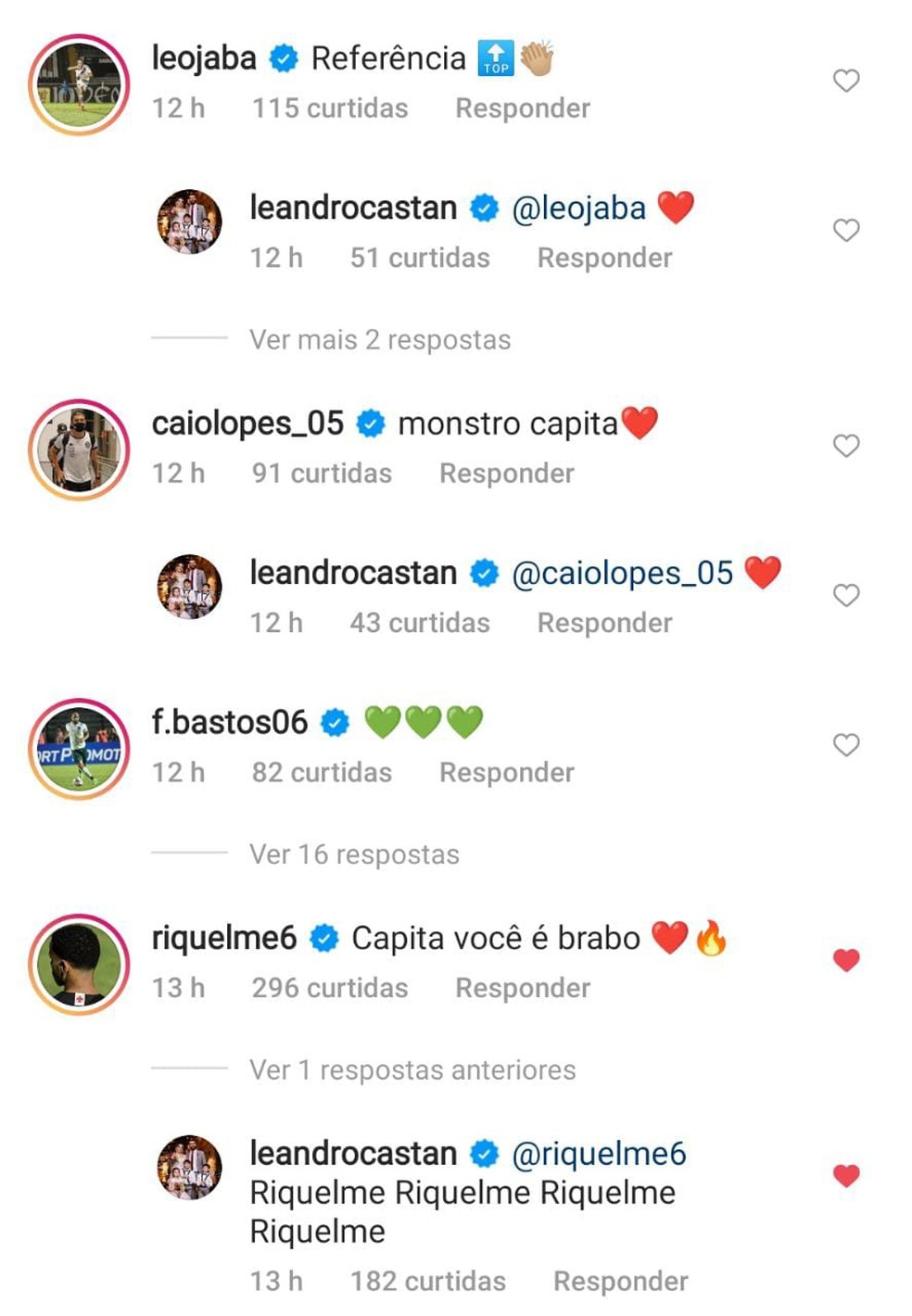Open f.bastos06's profile picture
The image size is (912, 1316).
pyautogui.click(x=80, y=749)
